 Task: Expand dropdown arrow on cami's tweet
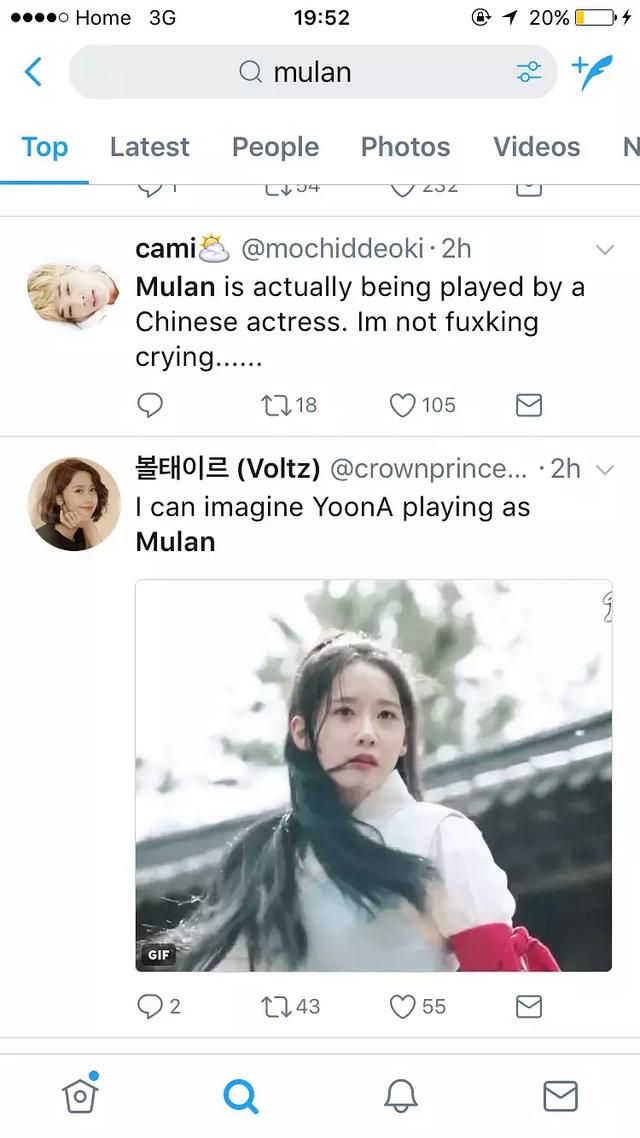tap(604, 250)
